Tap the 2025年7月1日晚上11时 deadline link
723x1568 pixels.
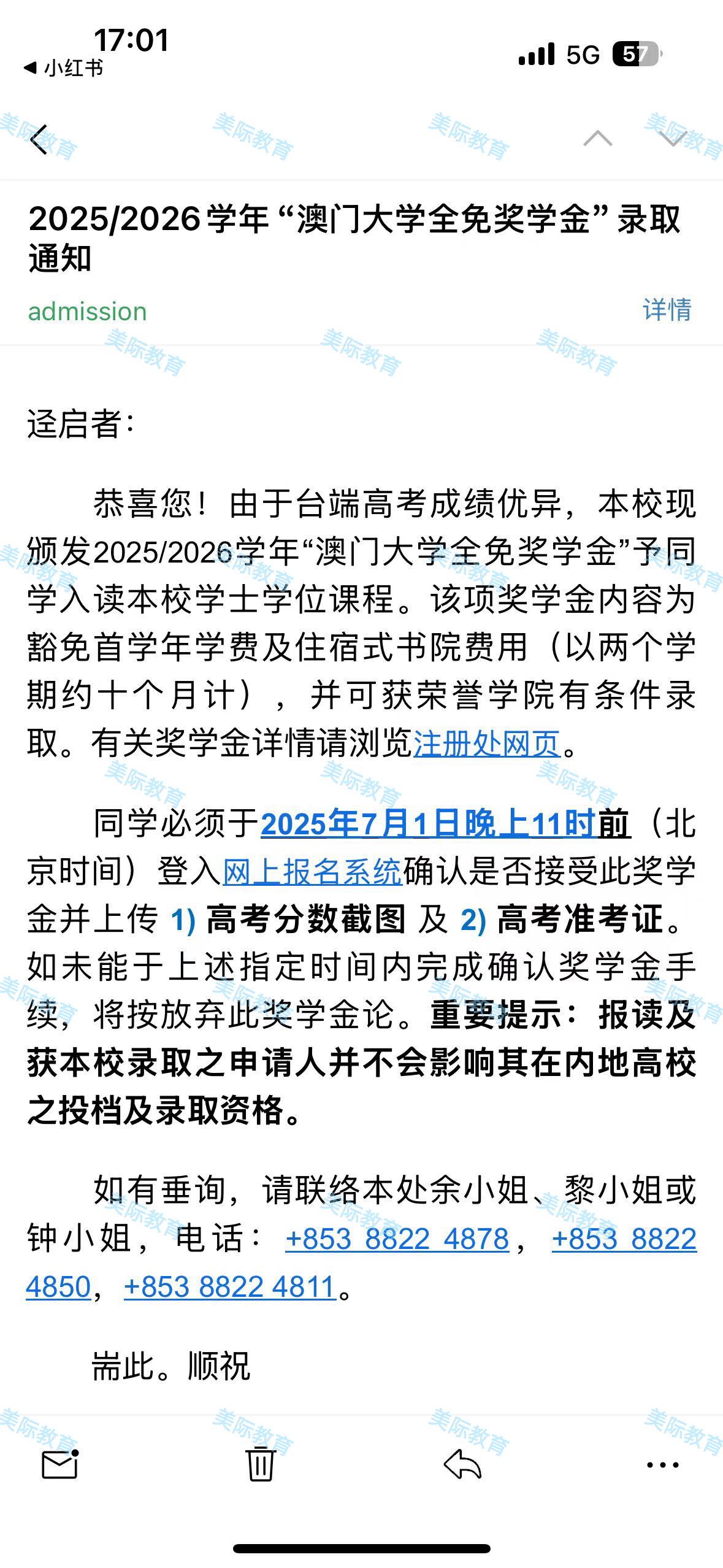pyautogui.click(x=428, y=824)
